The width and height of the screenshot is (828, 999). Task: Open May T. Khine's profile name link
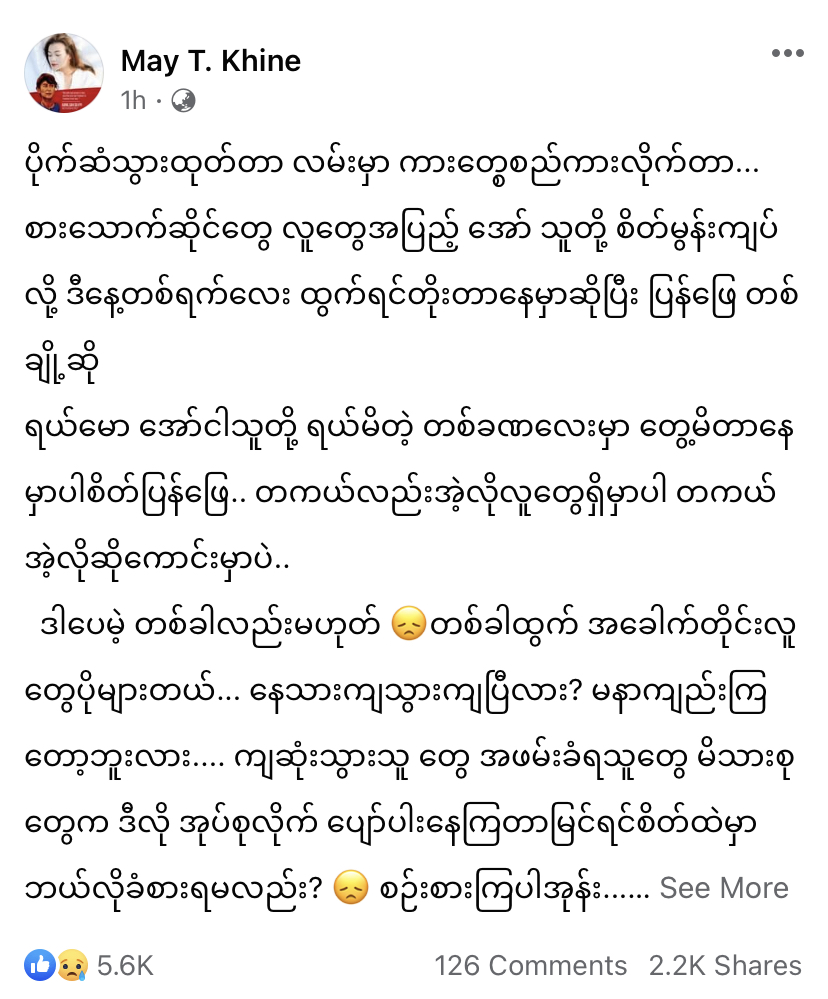tap(210, 61)
